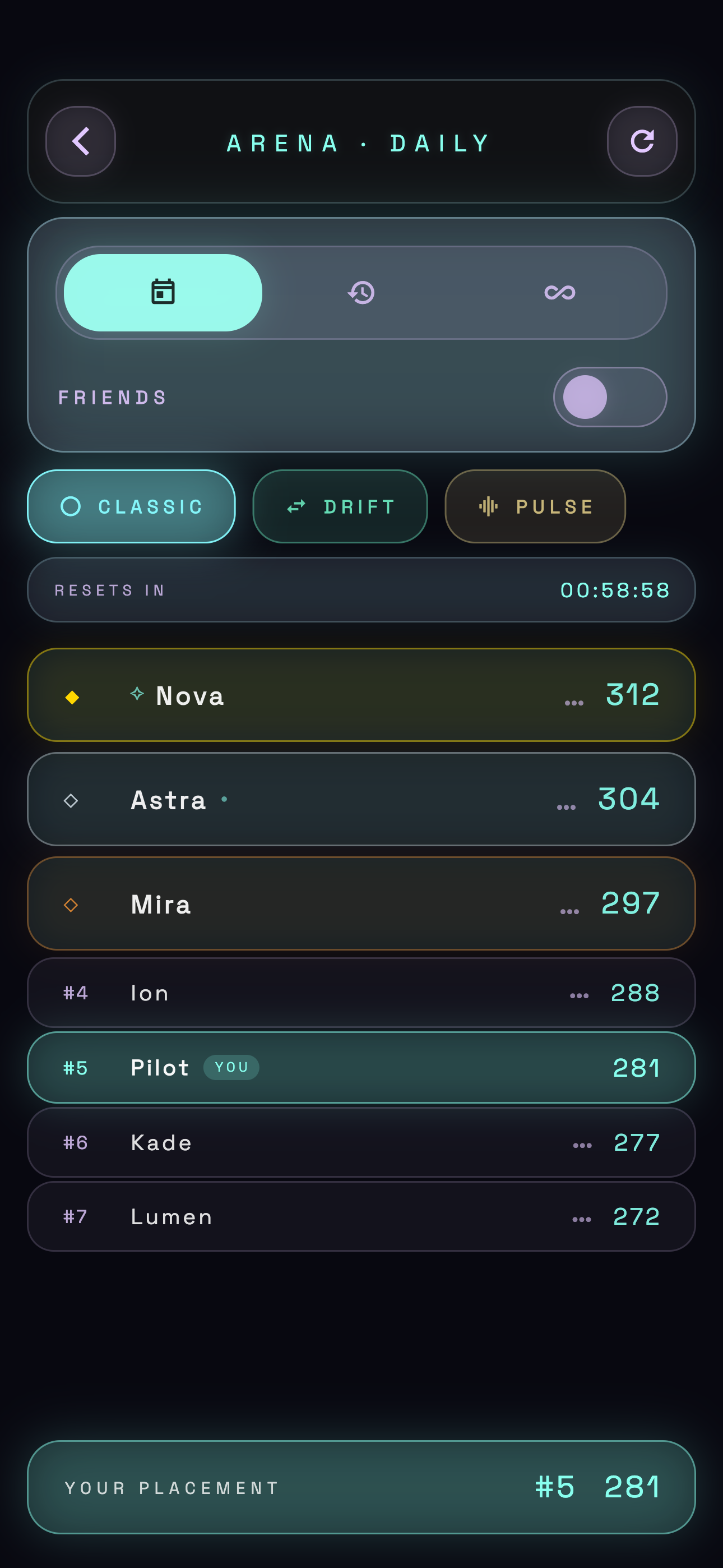Select the Classic mode filter
Image resolution: width=723 pixels, height=1568 pixels.
(x=132, y=506)
